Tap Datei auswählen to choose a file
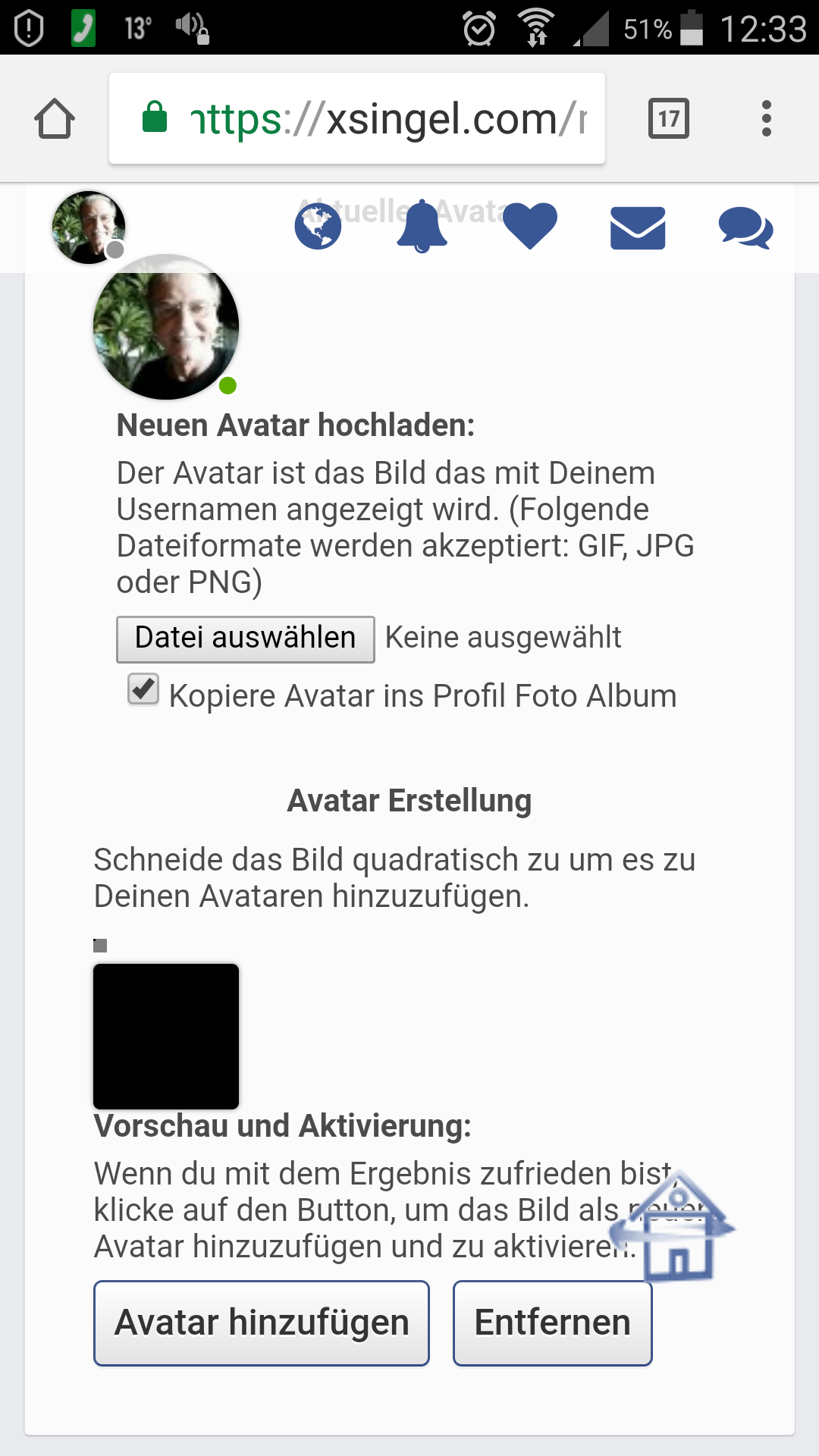The image size is (819, 1456). (x=245, y=639)
